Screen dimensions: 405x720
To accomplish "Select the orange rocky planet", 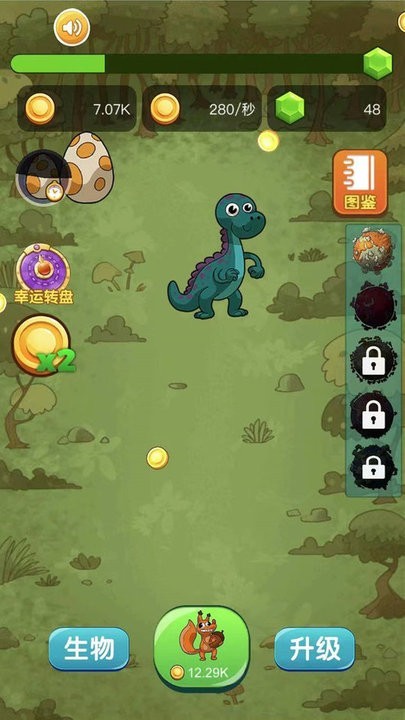I will pos(373,251).
